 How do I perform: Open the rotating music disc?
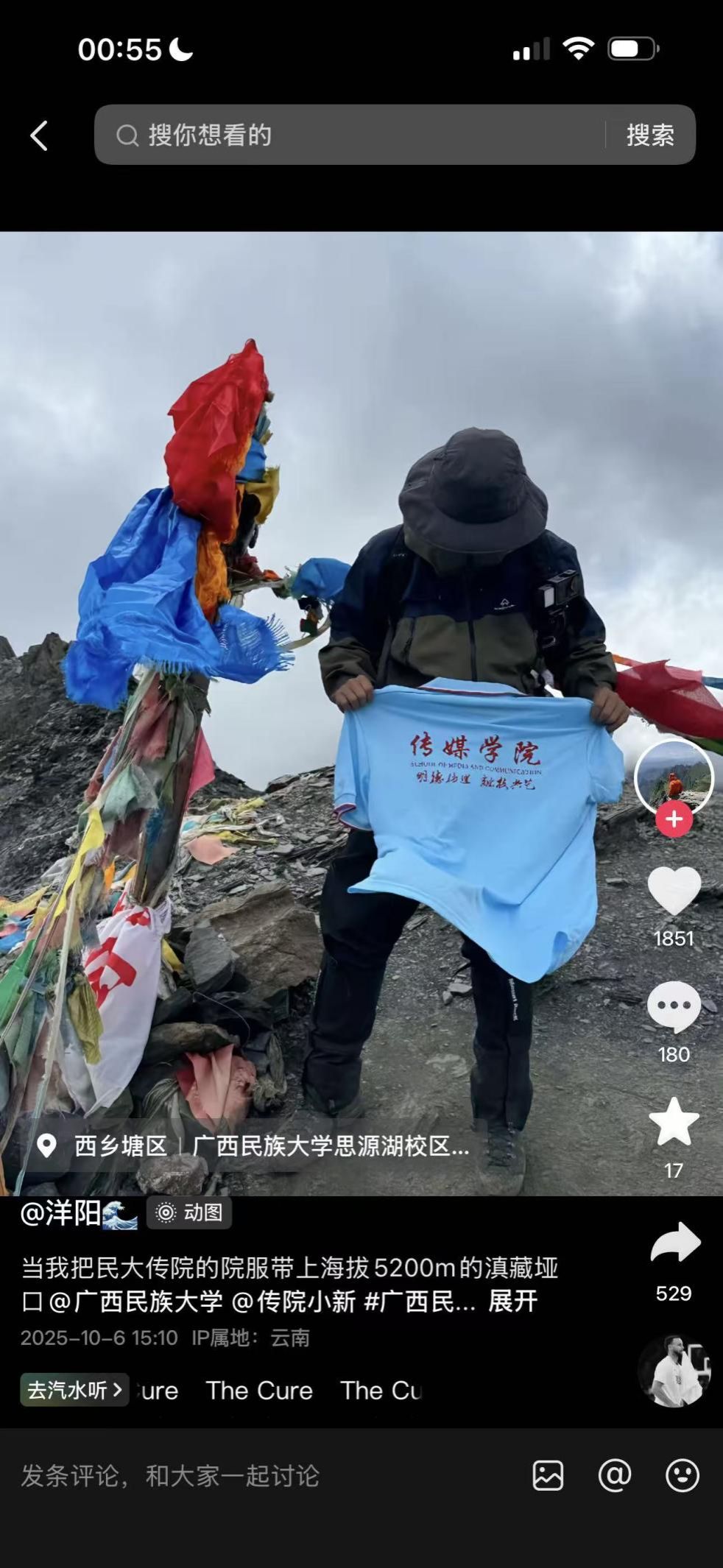tap(674, 1371)
